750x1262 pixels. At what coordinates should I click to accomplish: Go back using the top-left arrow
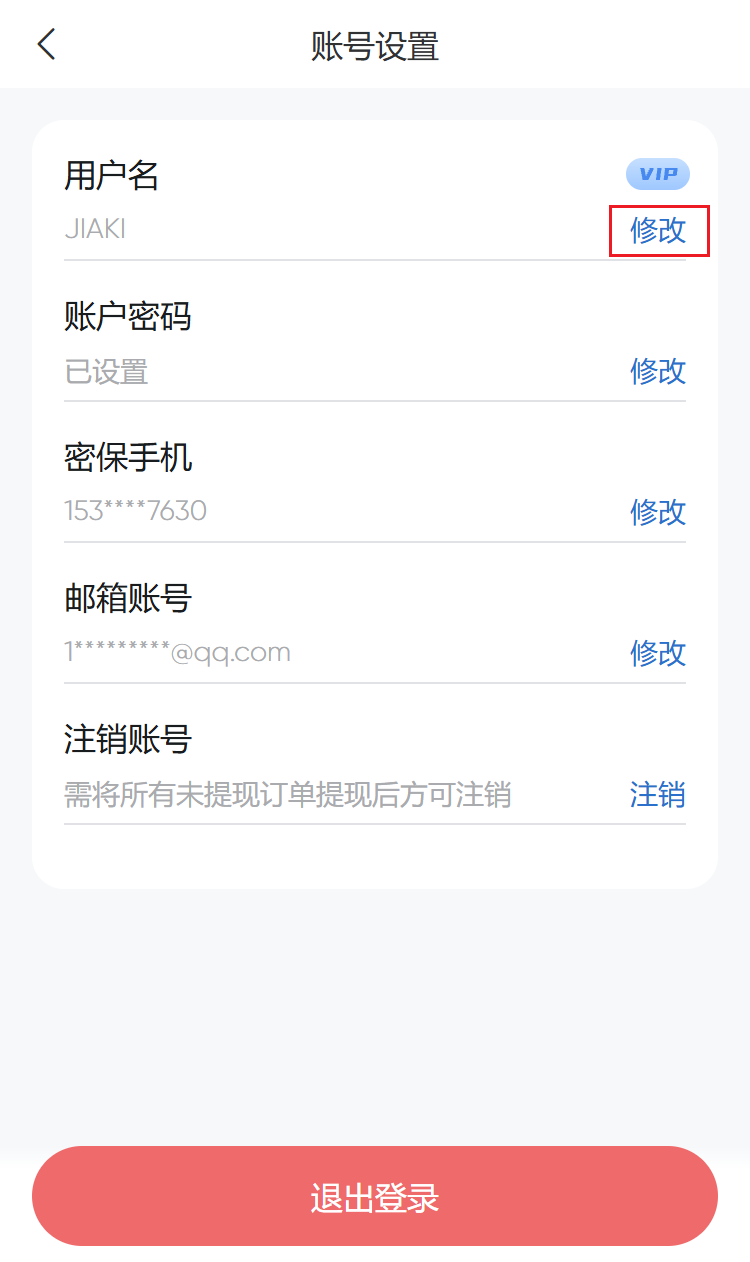click(46, 45)
